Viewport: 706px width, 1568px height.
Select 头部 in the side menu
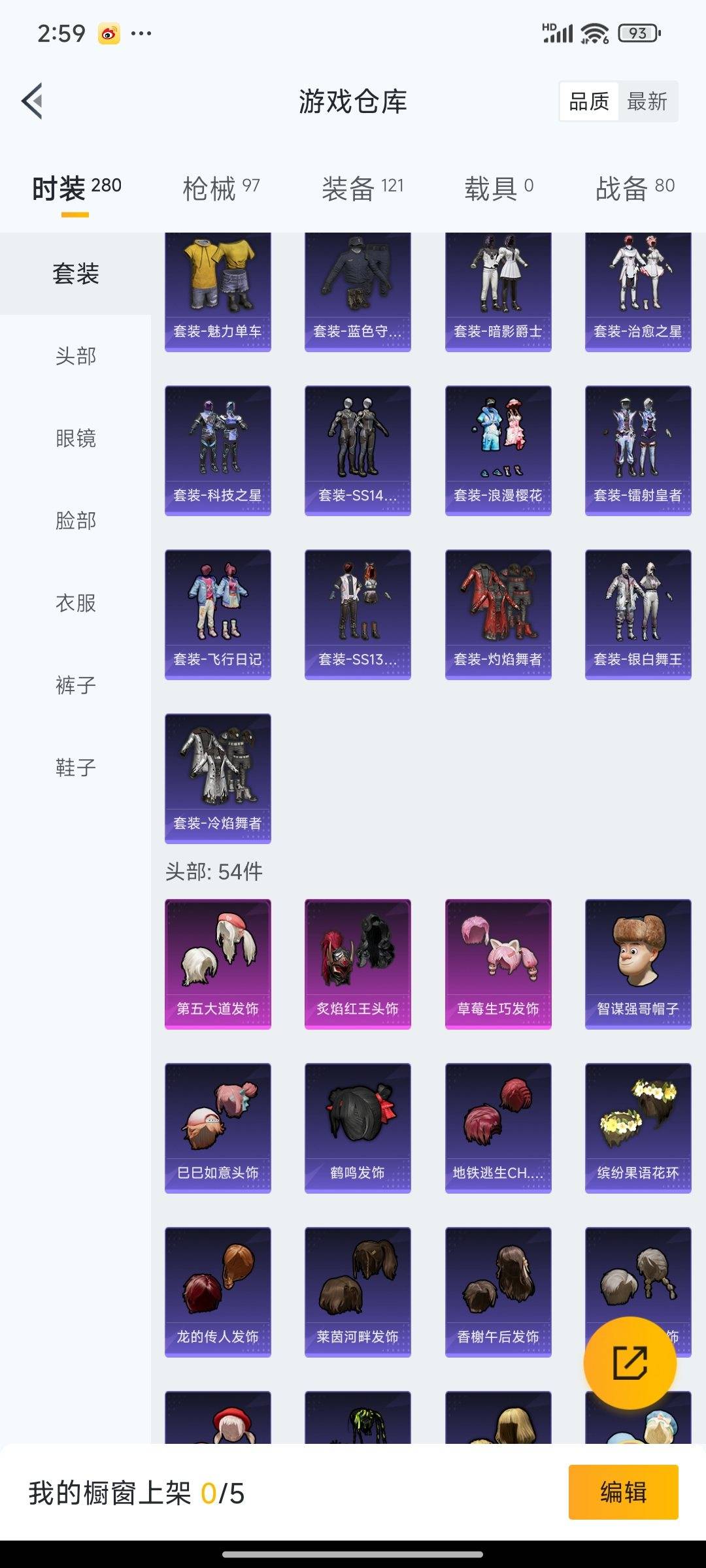(76, 356)
